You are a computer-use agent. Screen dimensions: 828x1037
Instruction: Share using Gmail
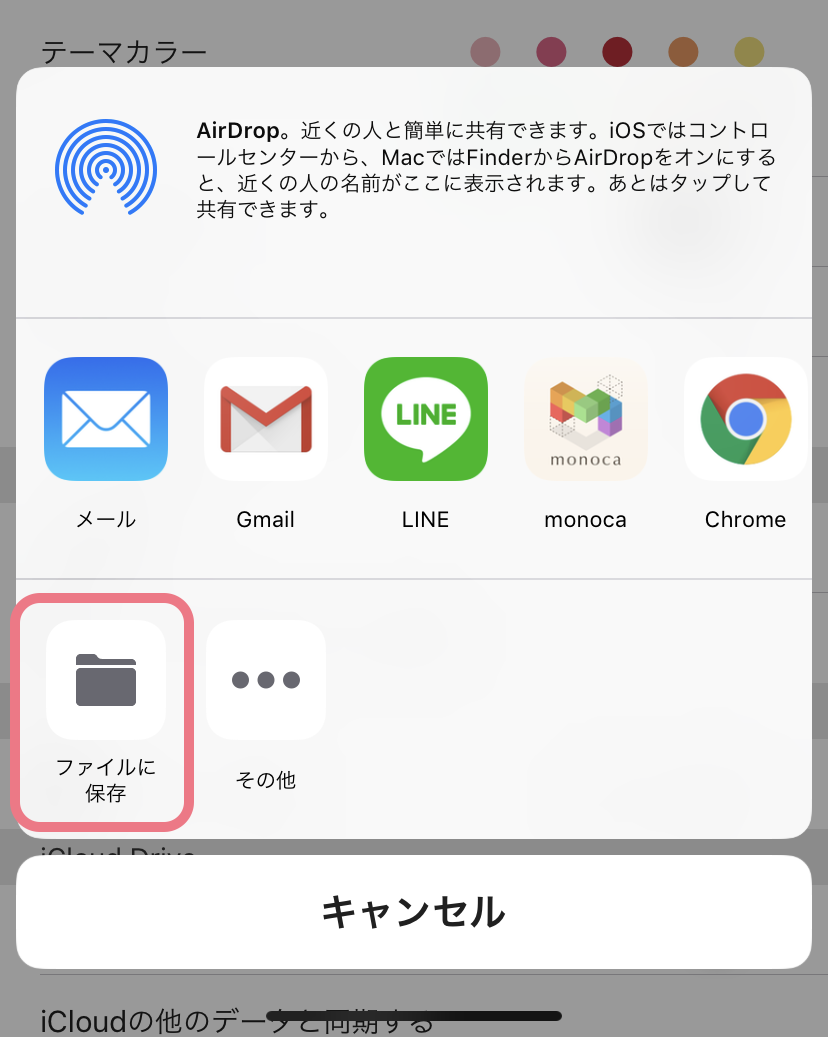[x=266, y=420]
